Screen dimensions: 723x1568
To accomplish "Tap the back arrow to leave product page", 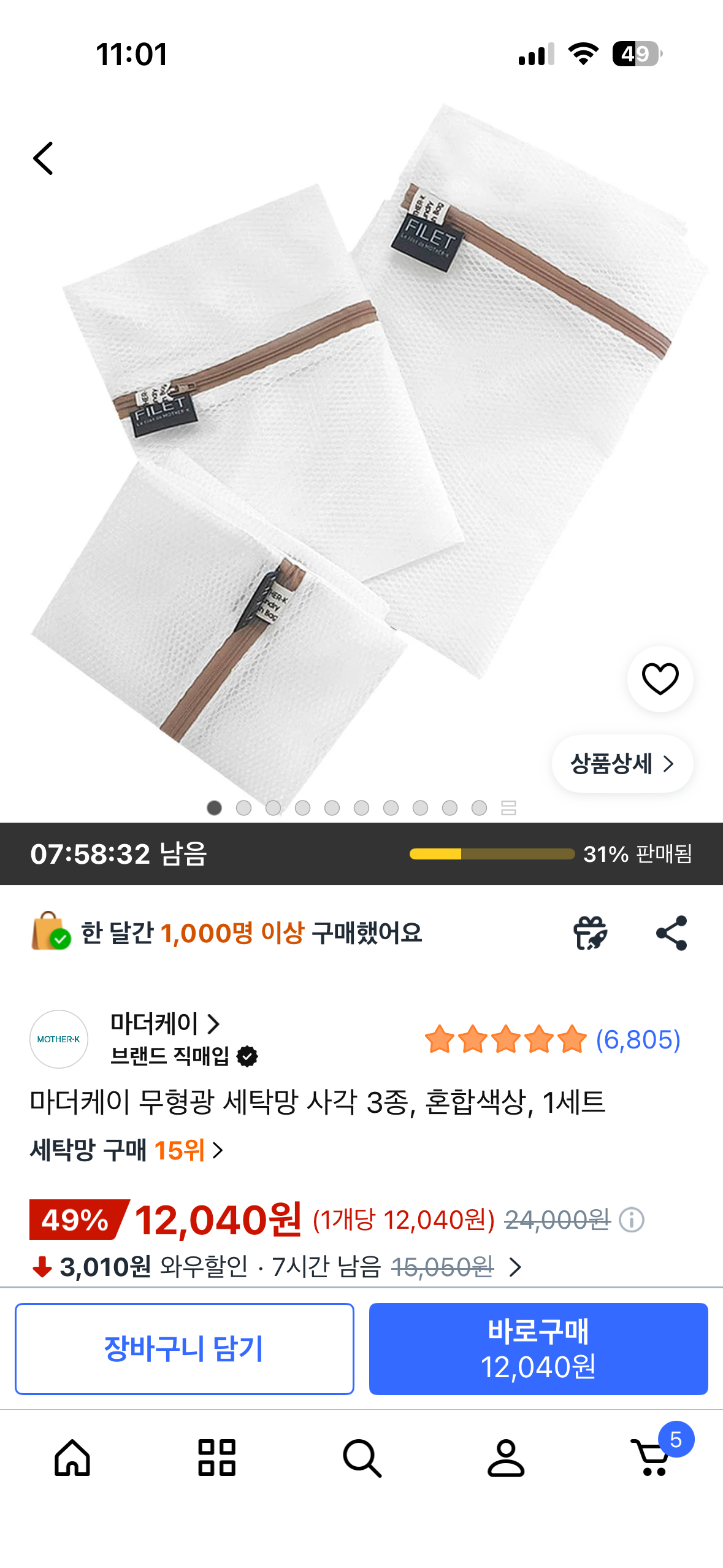I will point(43,158).
